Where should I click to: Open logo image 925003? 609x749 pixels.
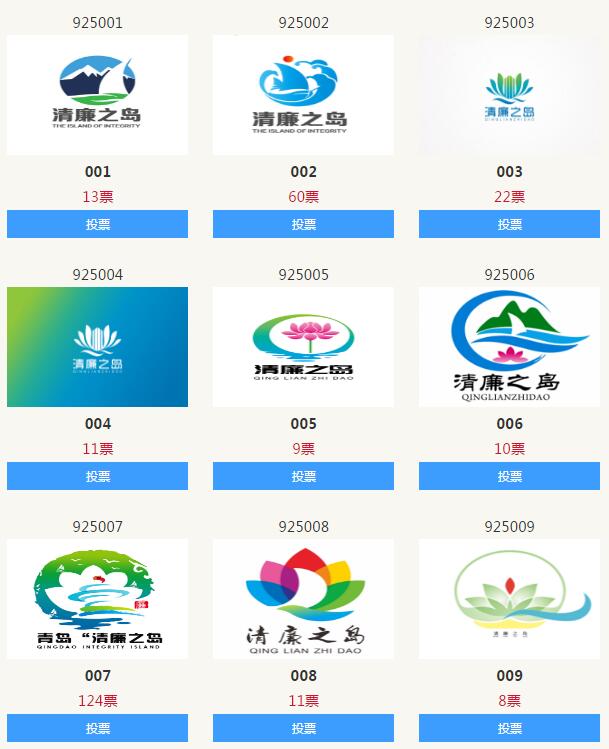point(509,95)
